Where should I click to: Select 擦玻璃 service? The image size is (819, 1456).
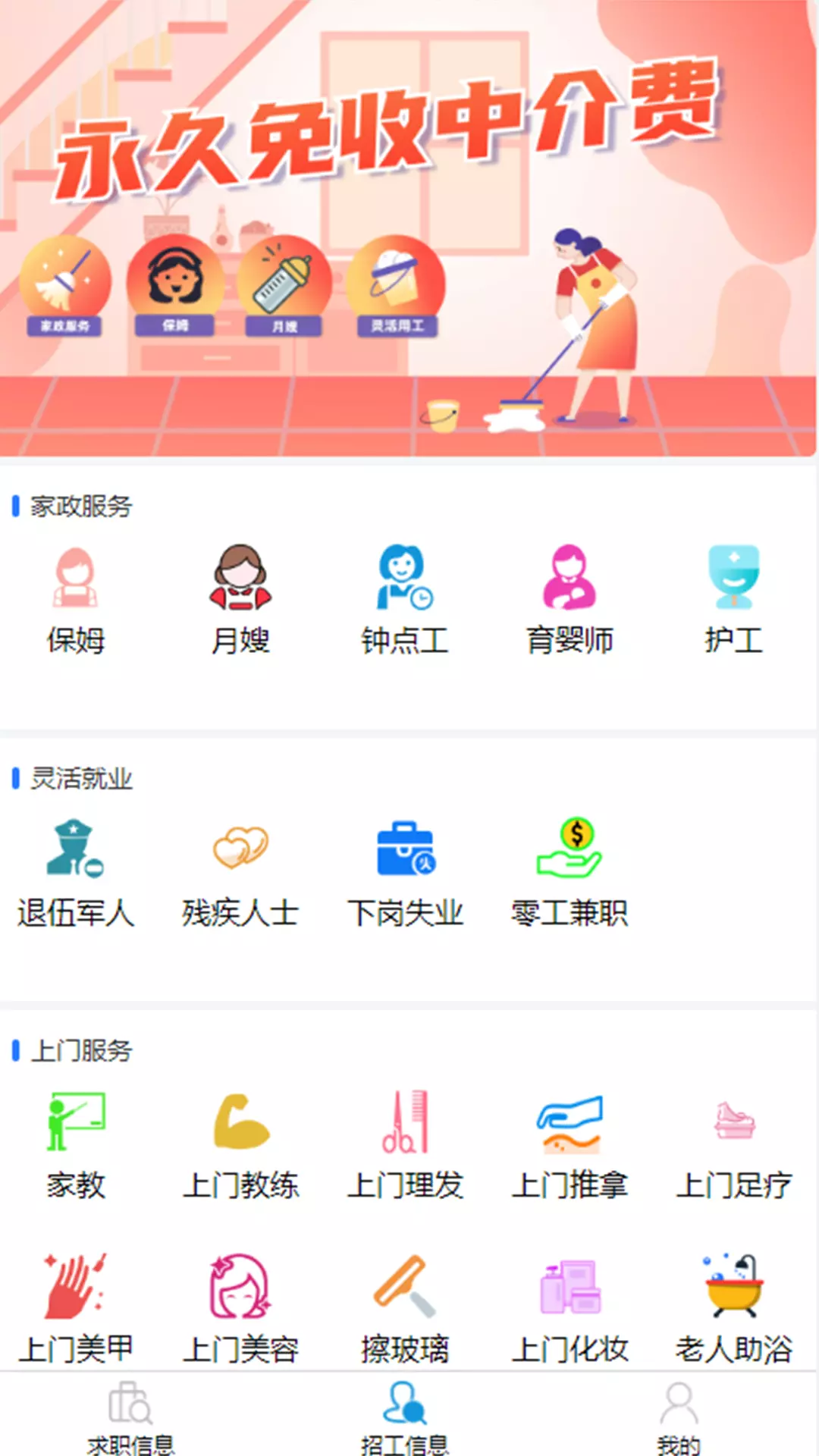[405, 1309]
